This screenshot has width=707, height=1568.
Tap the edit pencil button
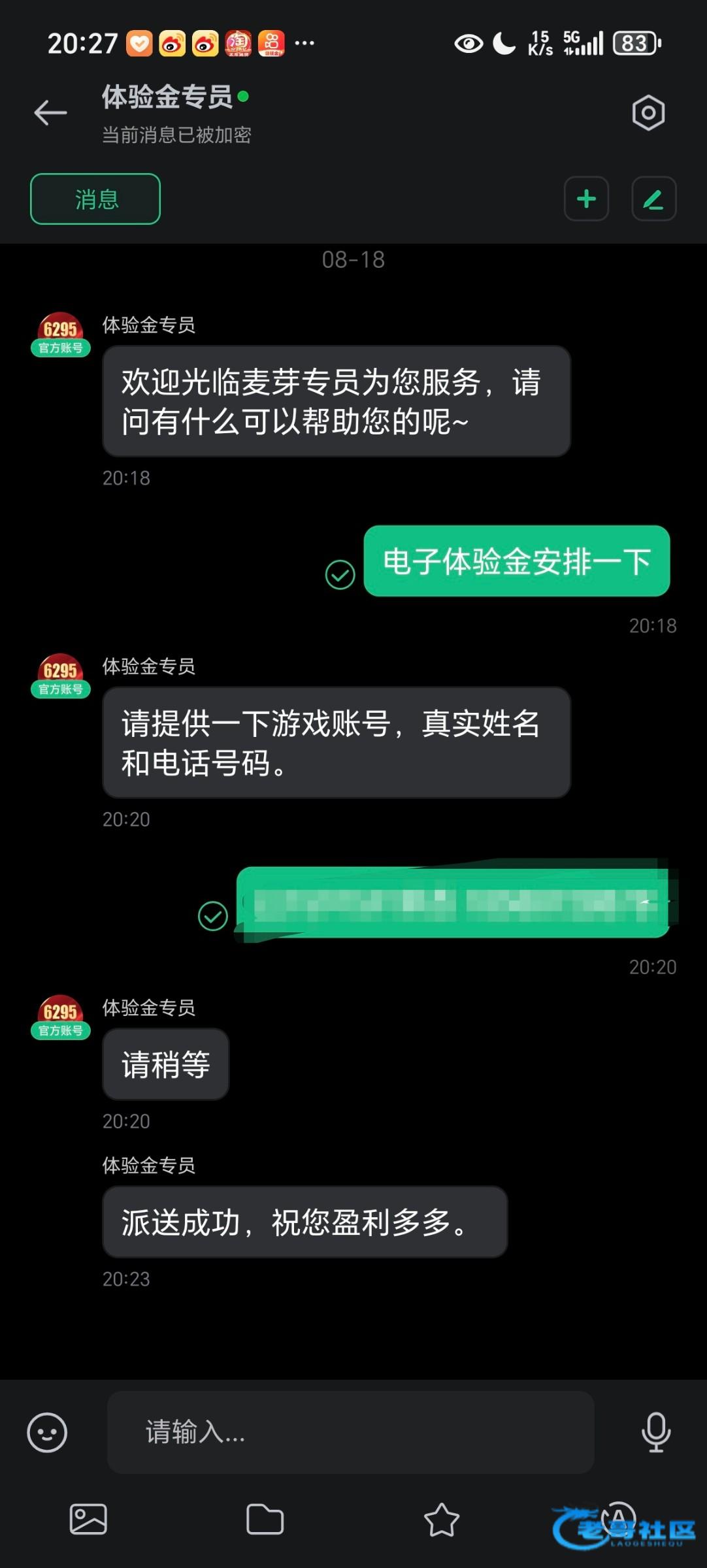(x=653, y=199)
